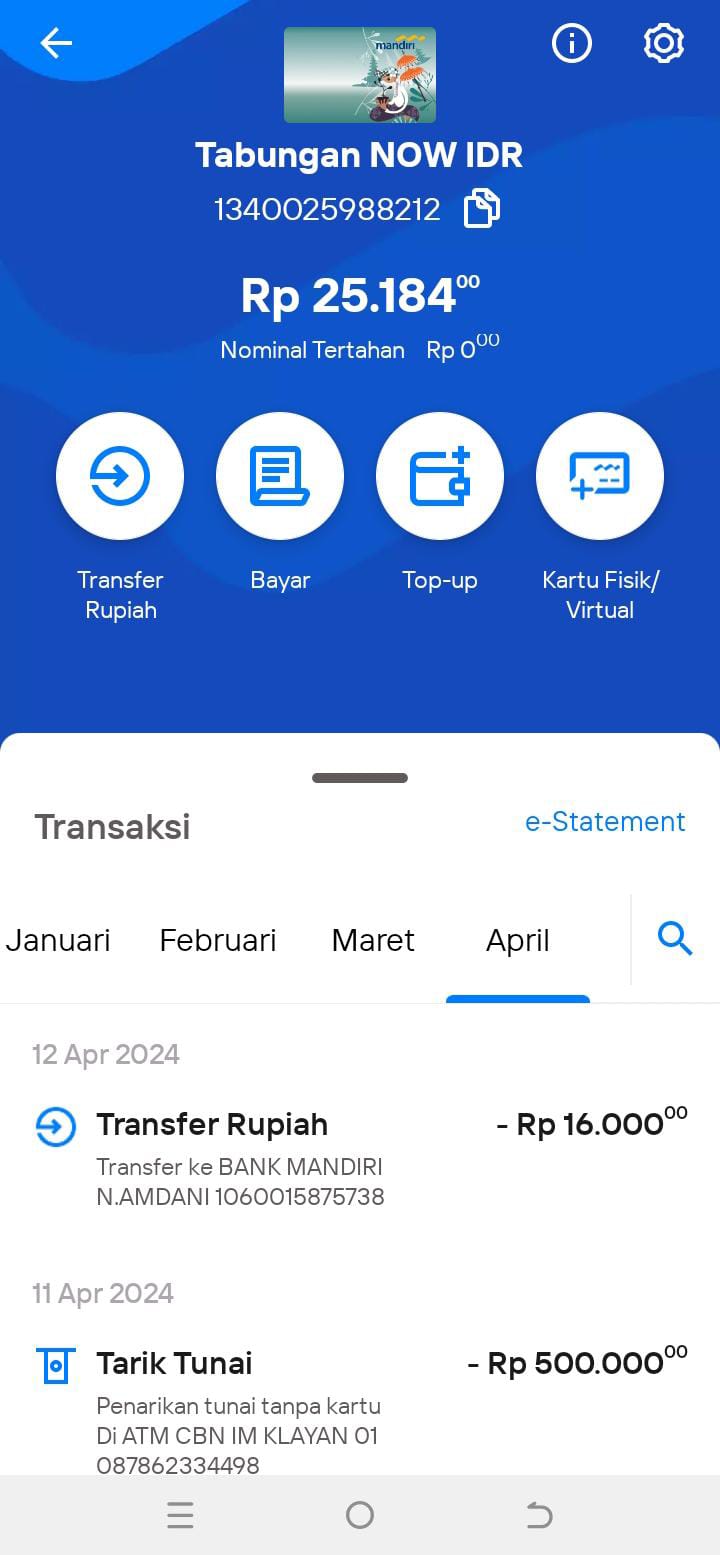Screen dimensions: 720x1555
Task: Search transactions with the magnifier icon
Action: 675,939
